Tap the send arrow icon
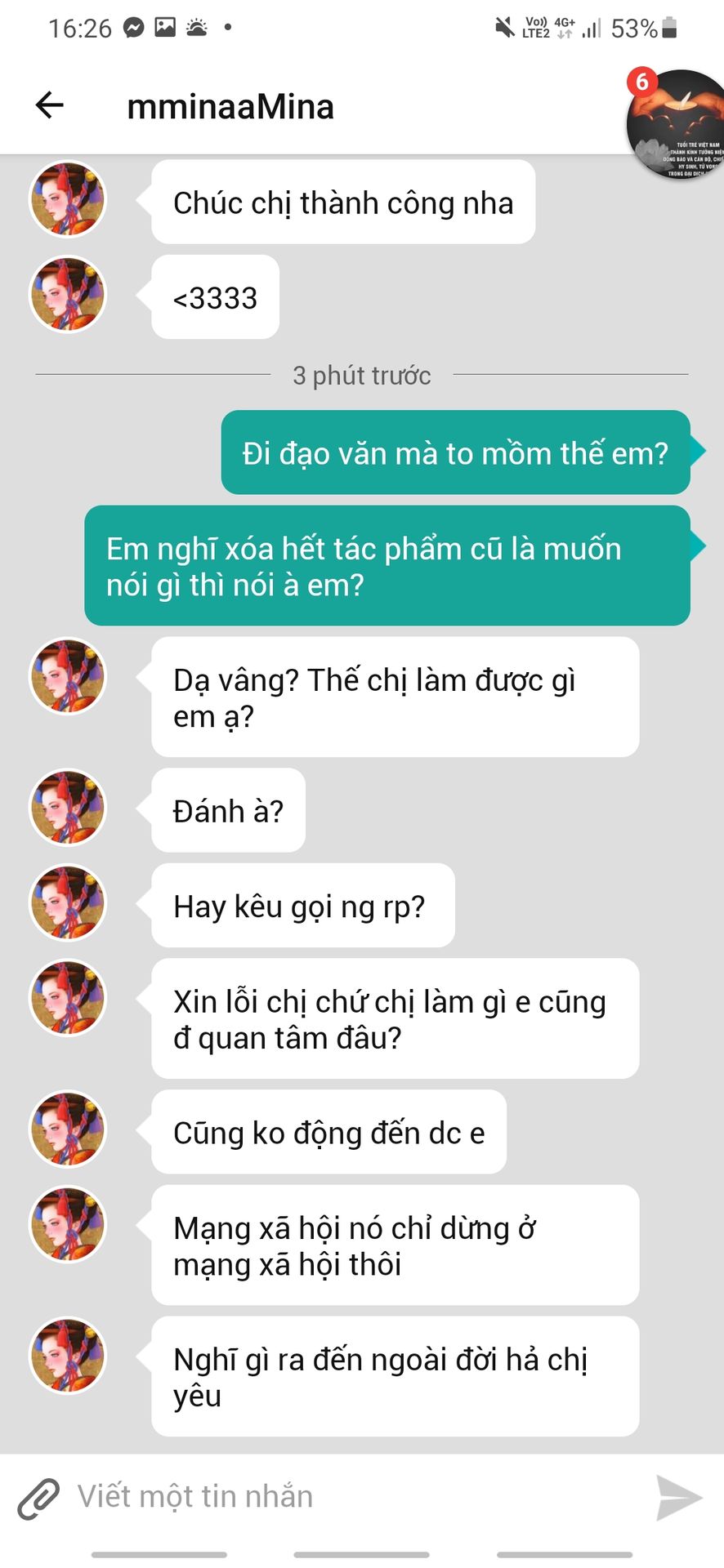The width and height of the screenshot is (724, 1568). pos(679,1498)
